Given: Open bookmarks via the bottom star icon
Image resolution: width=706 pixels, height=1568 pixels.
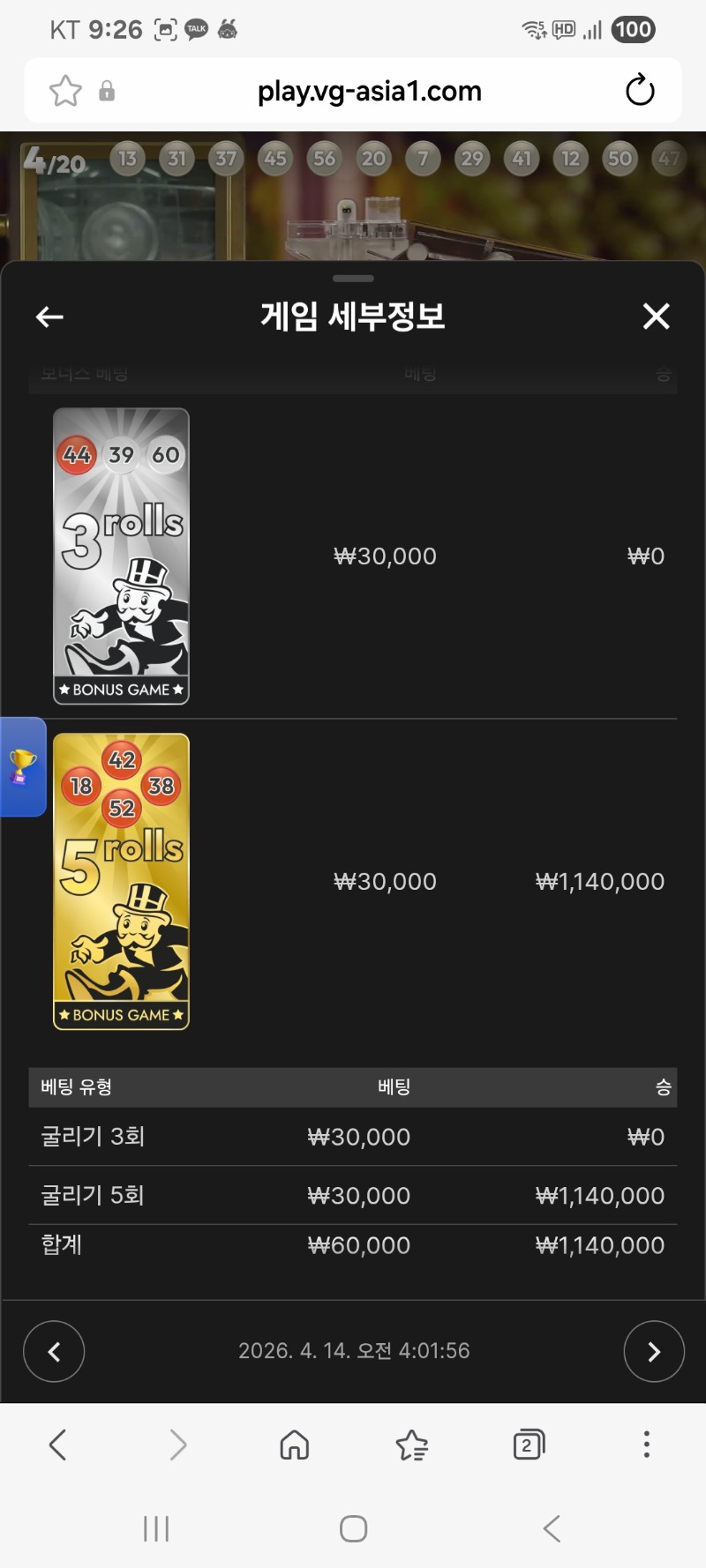Looking at the screenshot, I should (411, 1445).
